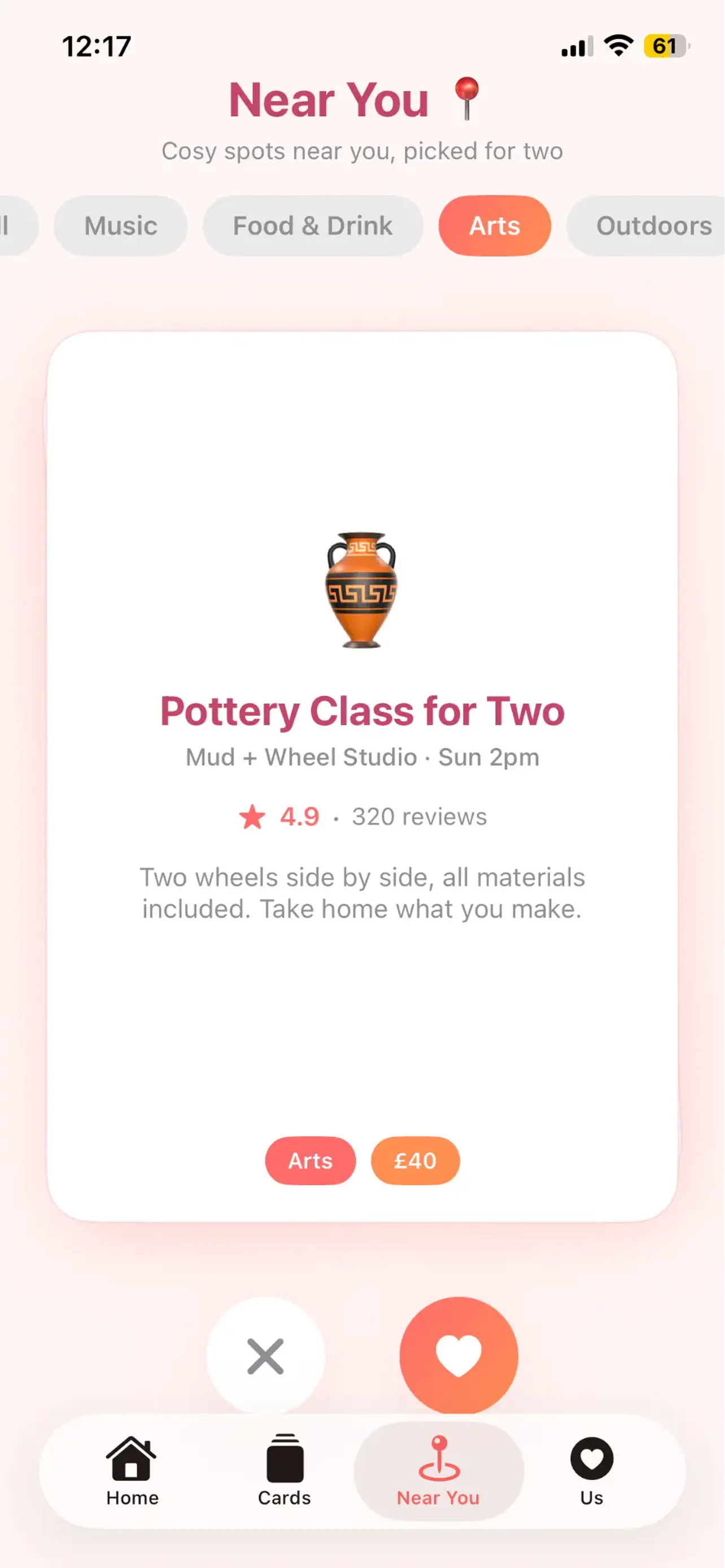Switch to the Cards tab
Image resolution: width=725 pixels, height=1568 pixels.
coord(284,1472)
